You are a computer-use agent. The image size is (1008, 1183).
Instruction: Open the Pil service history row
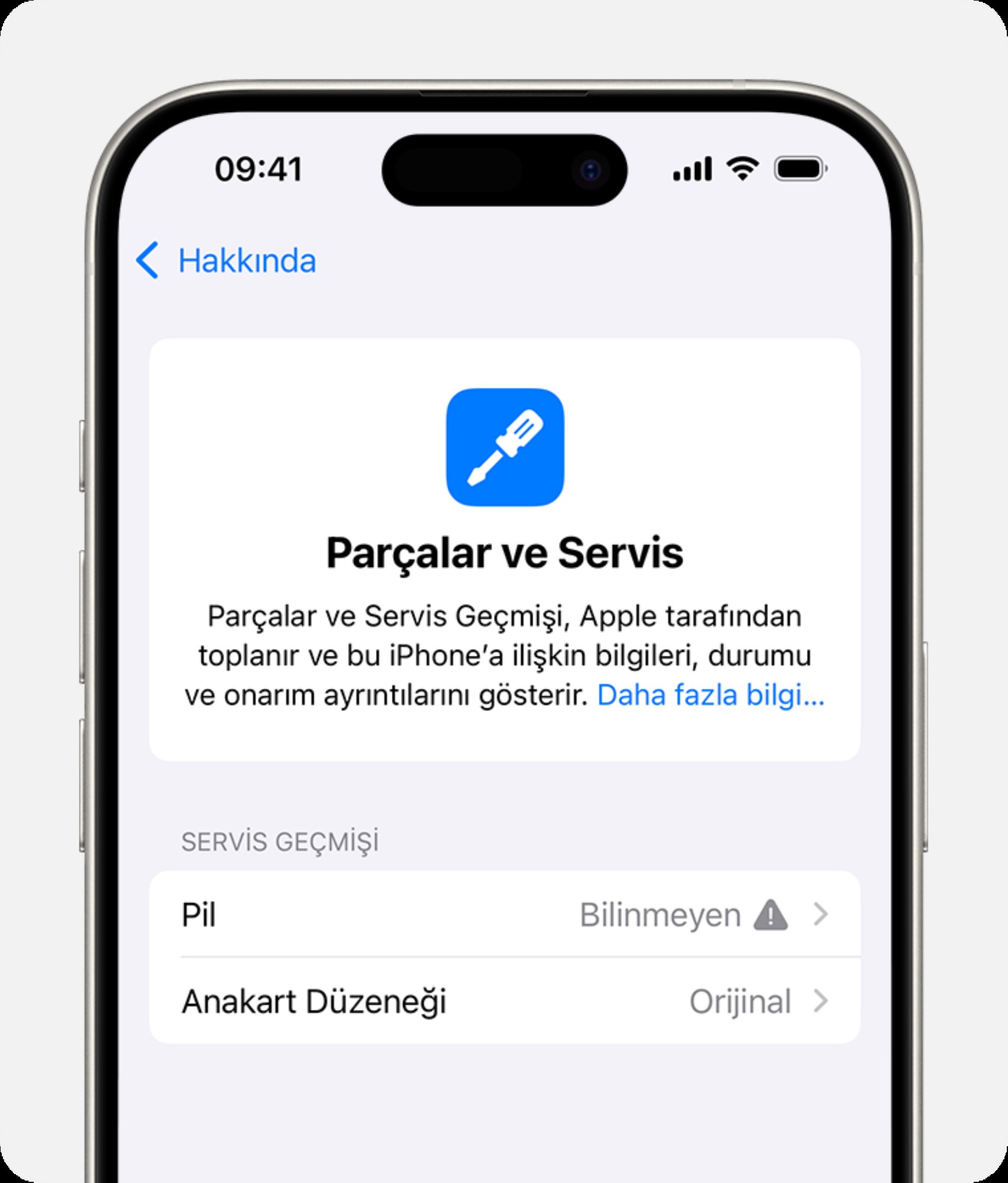tap(504, 914)
